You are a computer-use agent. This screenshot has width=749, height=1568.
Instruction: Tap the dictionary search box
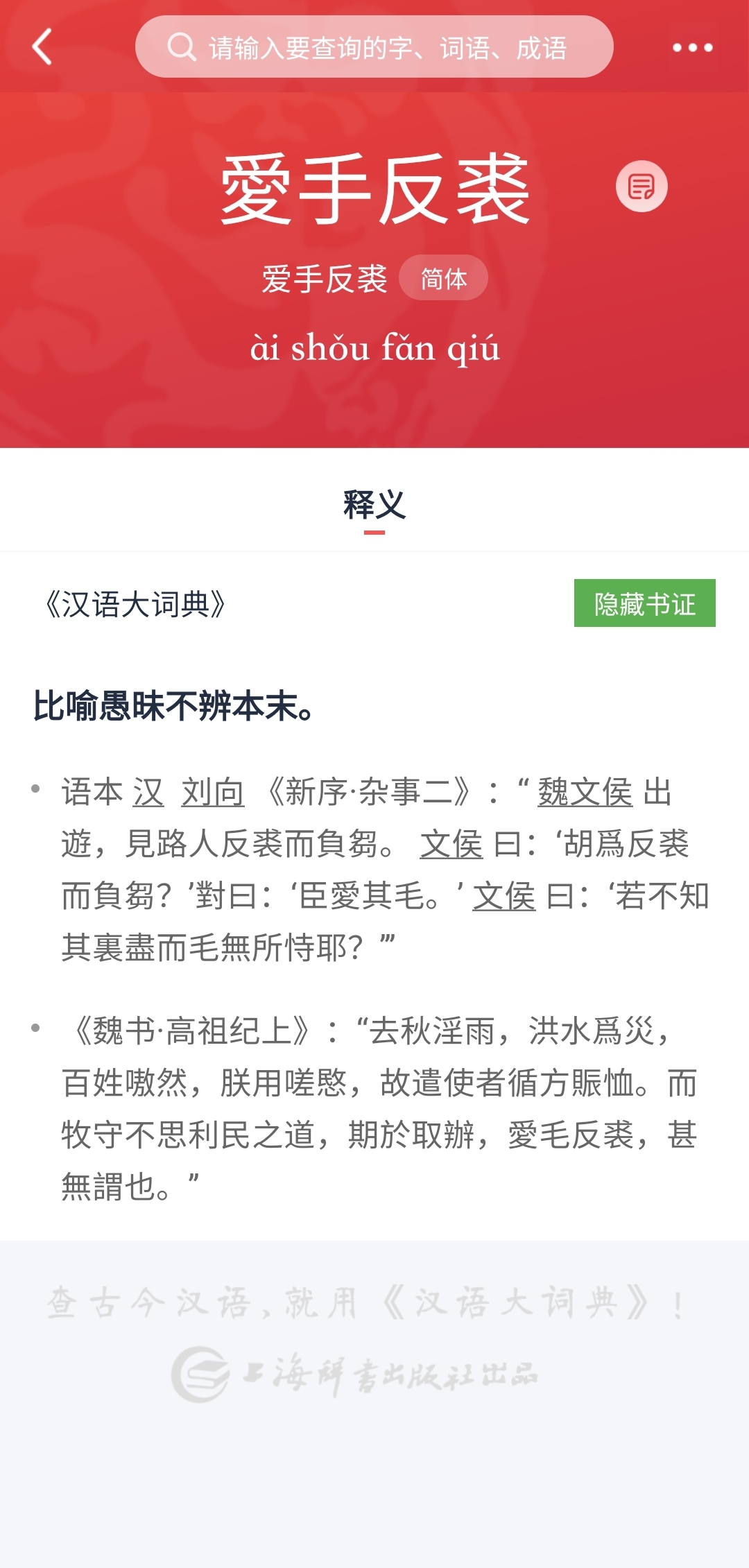click(x=374, y=46)
